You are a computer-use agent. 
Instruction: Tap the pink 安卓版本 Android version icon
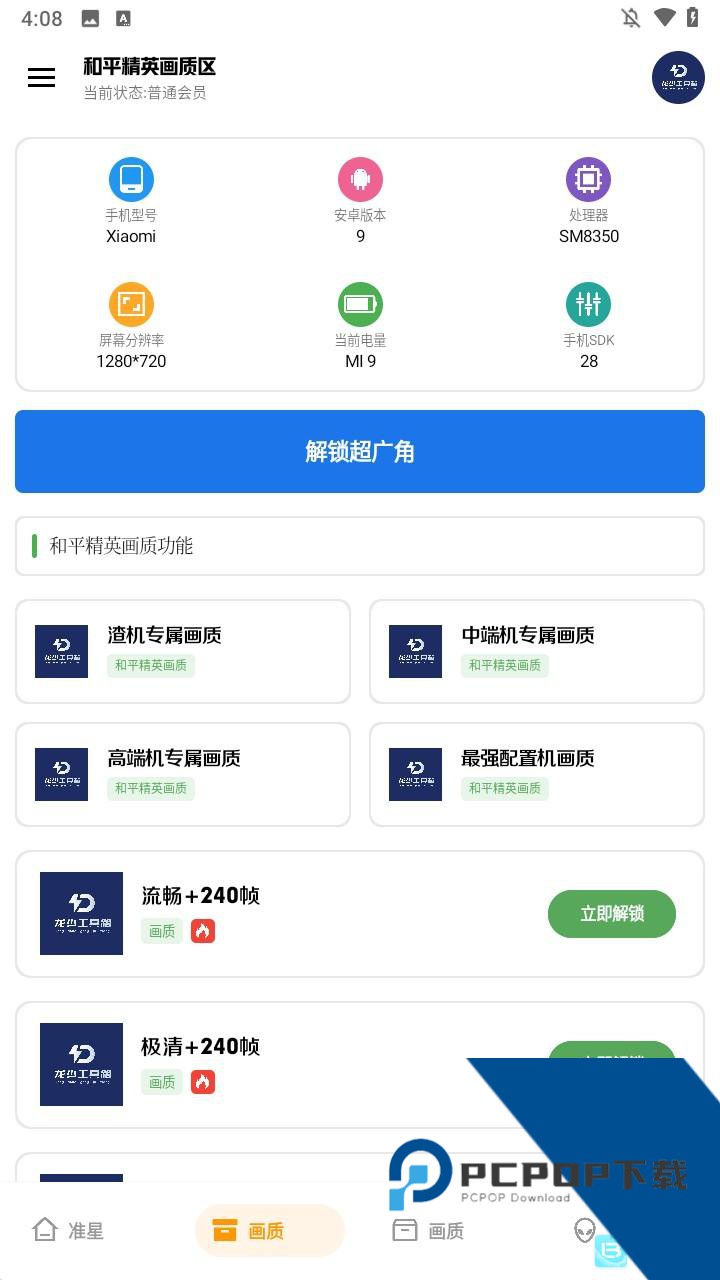pos(360,178)
